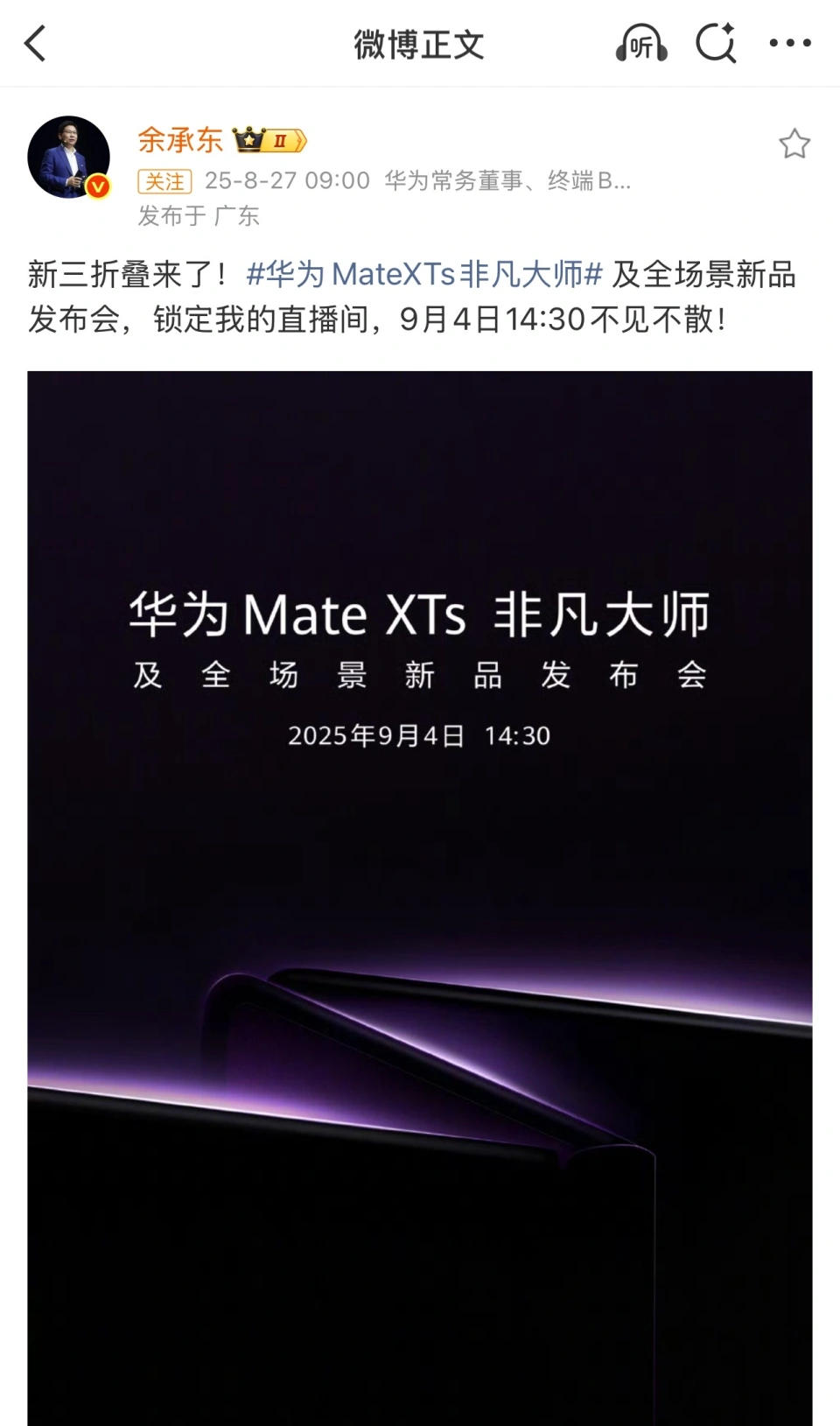View the Mate XTs launch poster image
The height and width of the screenshot is (1426, 840).
click(x=420, y=898)
